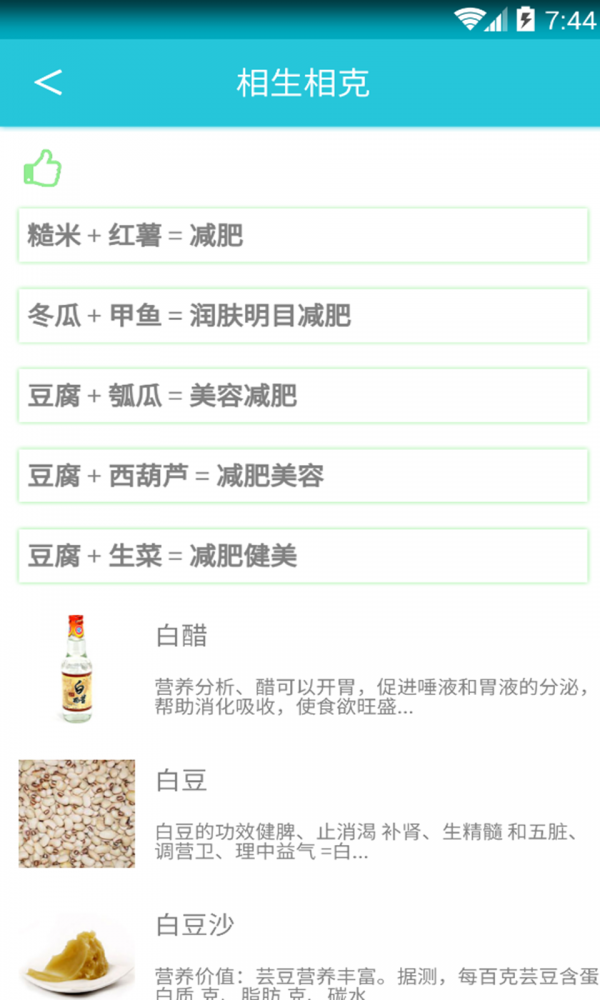Open the 糙米 + 红薯 = 减肥 combination
Image resolution: width=600 pixels, height=1000 pixels.
pyautogui.click(x=302, y=236)
